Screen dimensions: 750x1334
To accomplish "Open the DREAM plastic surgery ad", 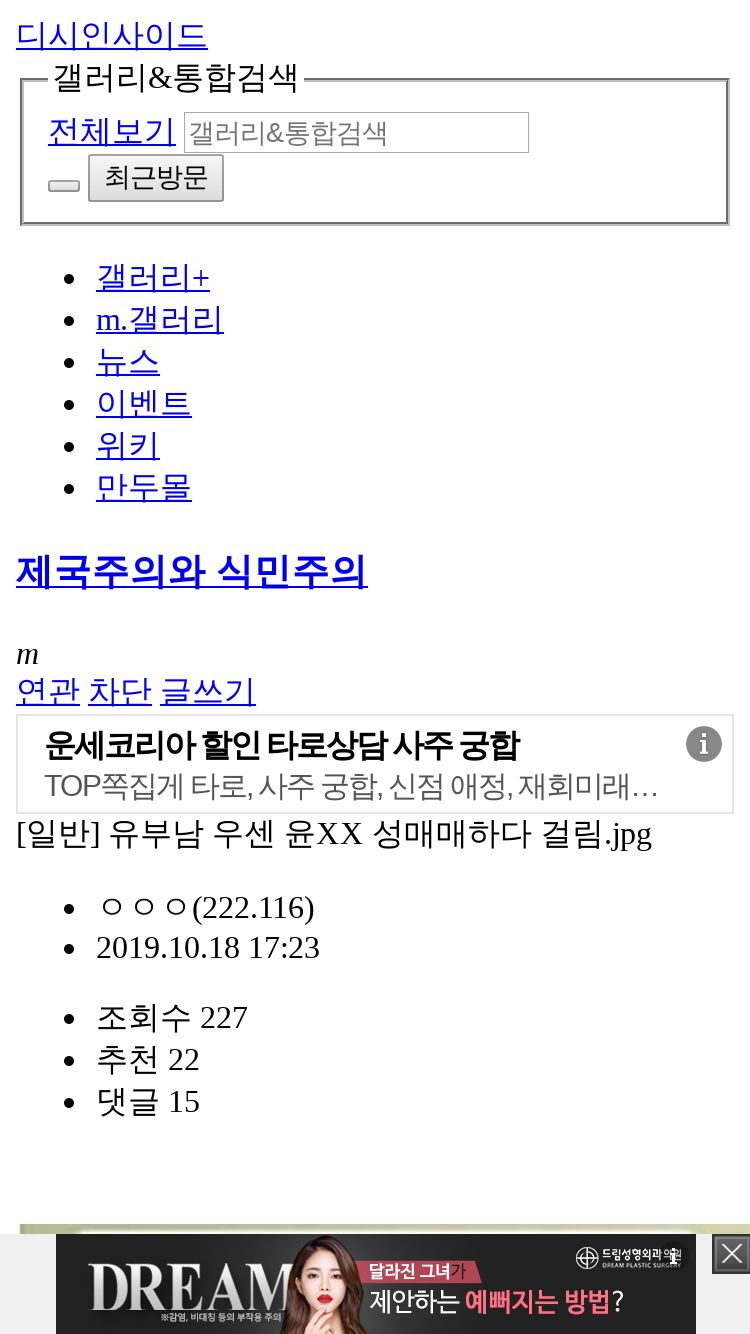I will (x=376, y=1284).
